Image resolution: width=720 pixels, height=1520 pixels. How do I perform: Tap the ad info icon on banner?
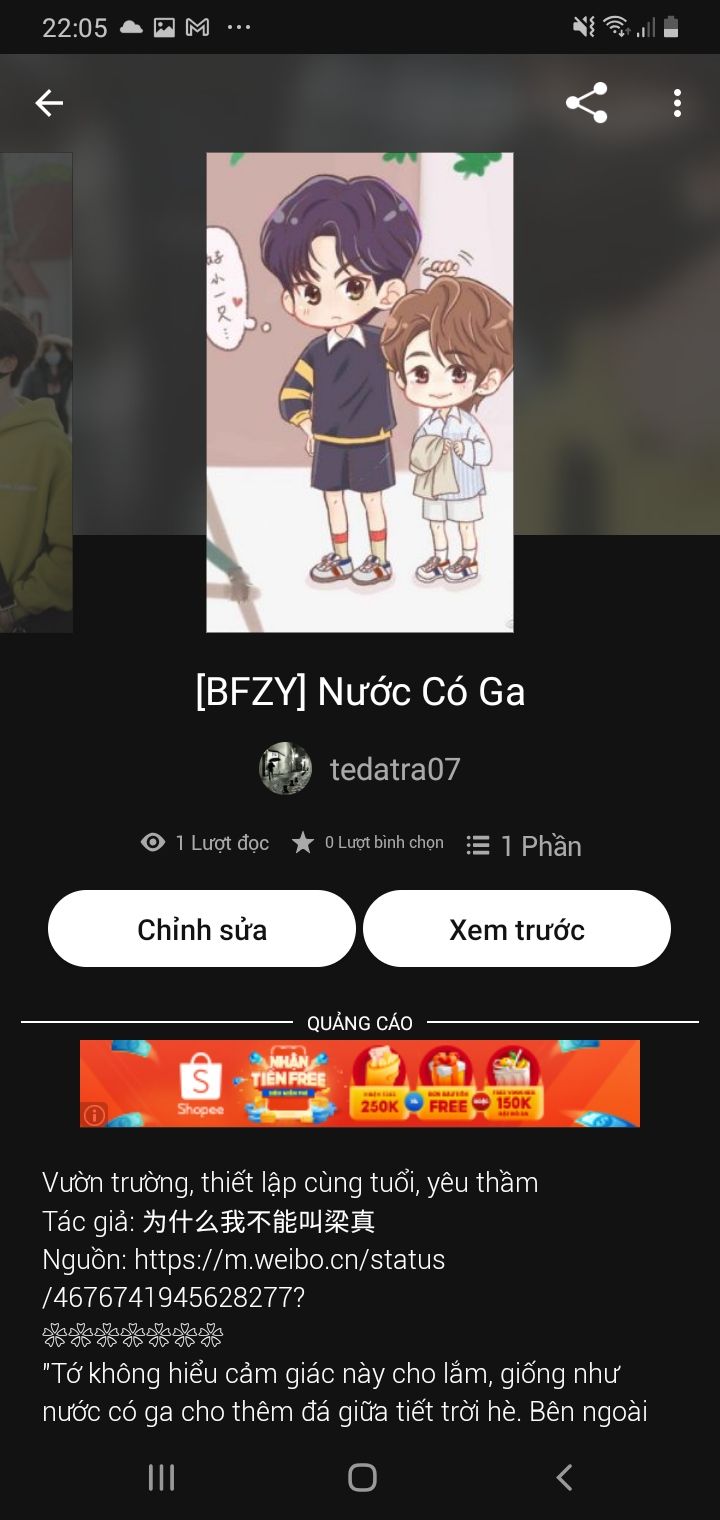point(94,1115)
